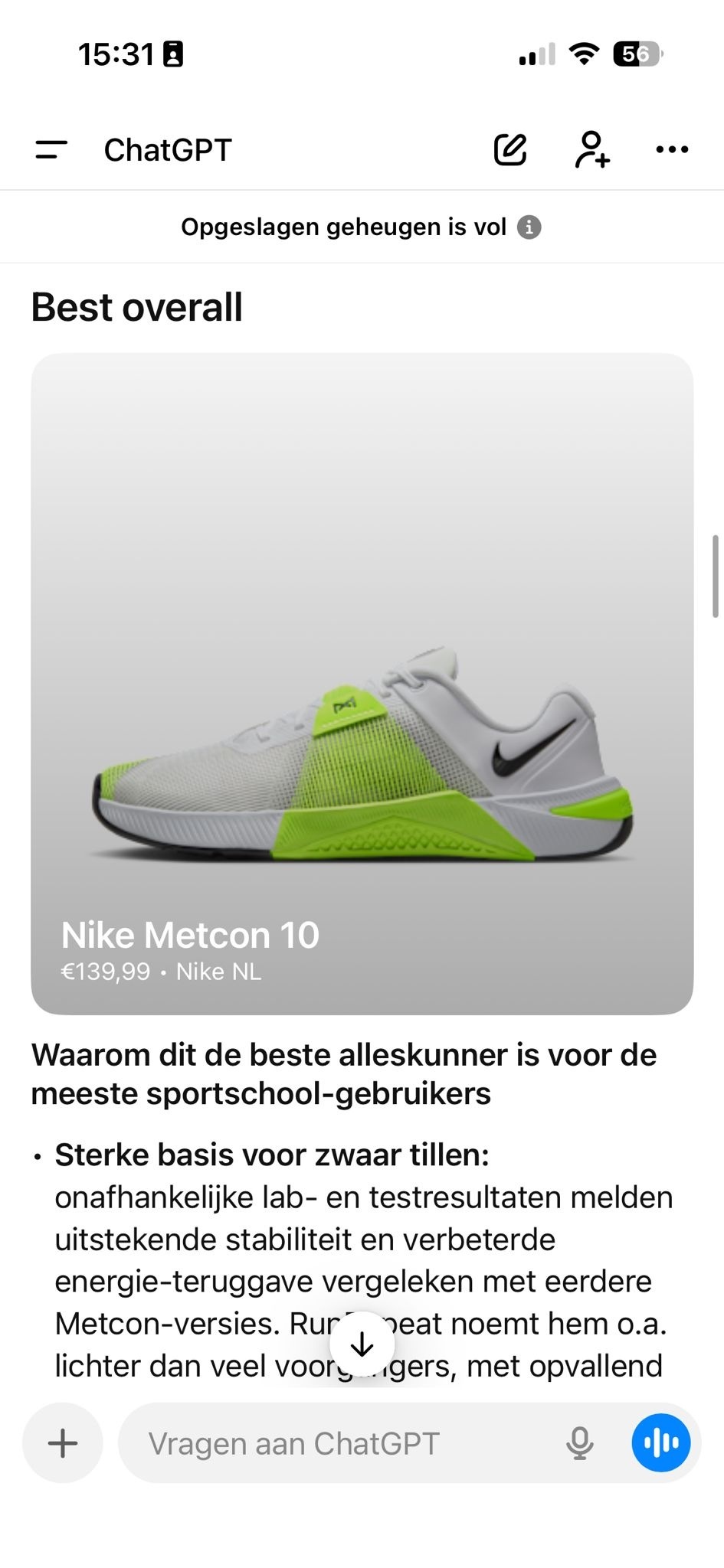Start a new chat via compose icon
The width and height of the screenshot is (724, 1568).
click(x=510, y=150)
